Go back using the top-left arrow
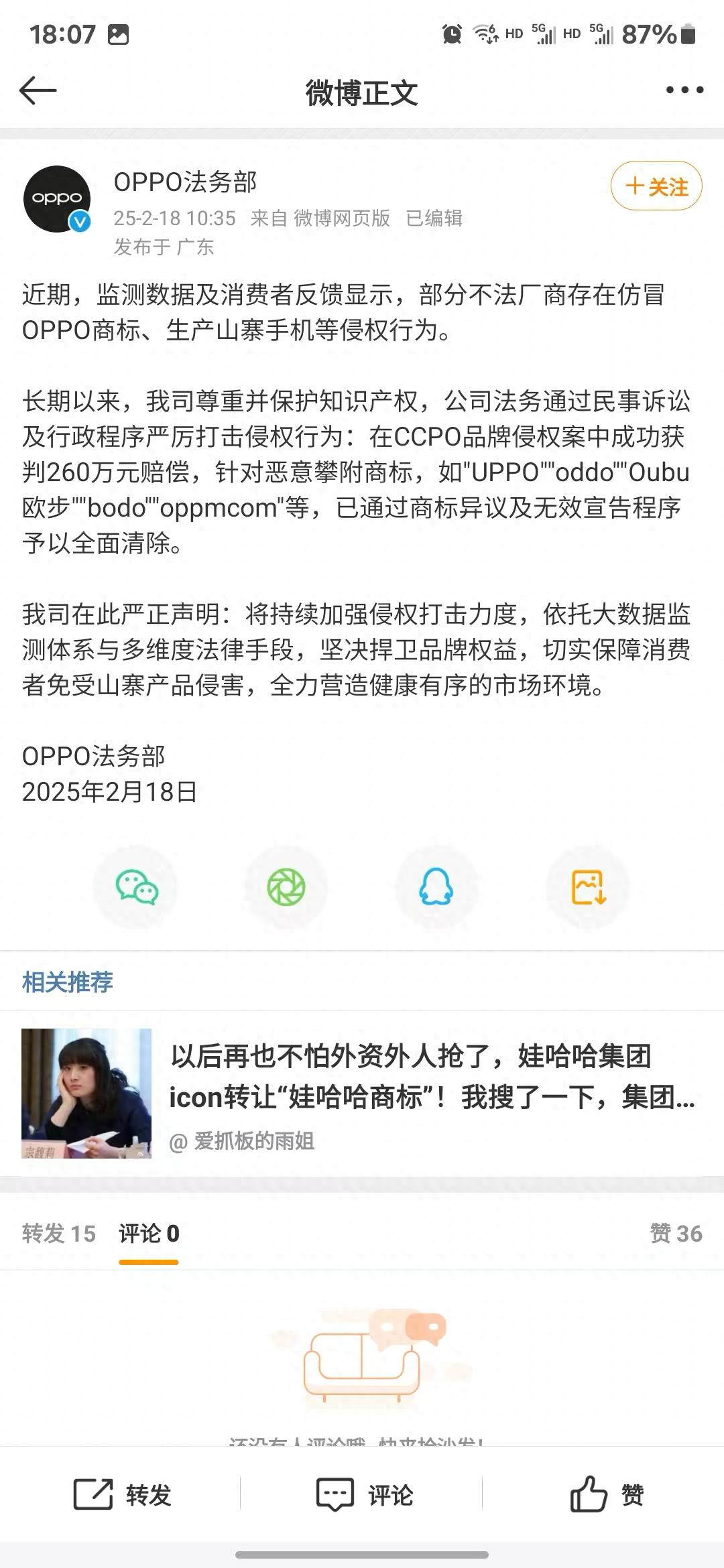This screenshot has width=724, height=1568. click(38, 90)
